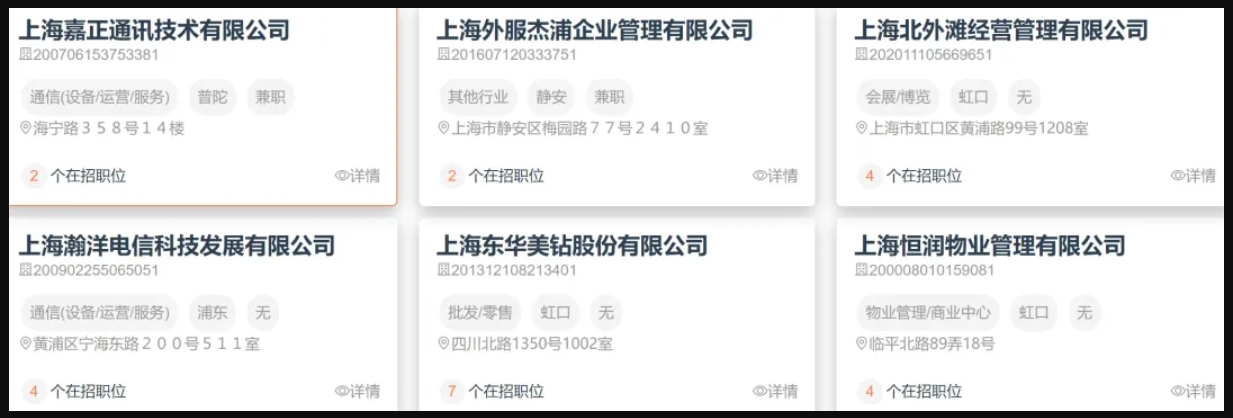
Task: Open the 上海东华美钻股份有限公司 card
Action: pos(572,246)
